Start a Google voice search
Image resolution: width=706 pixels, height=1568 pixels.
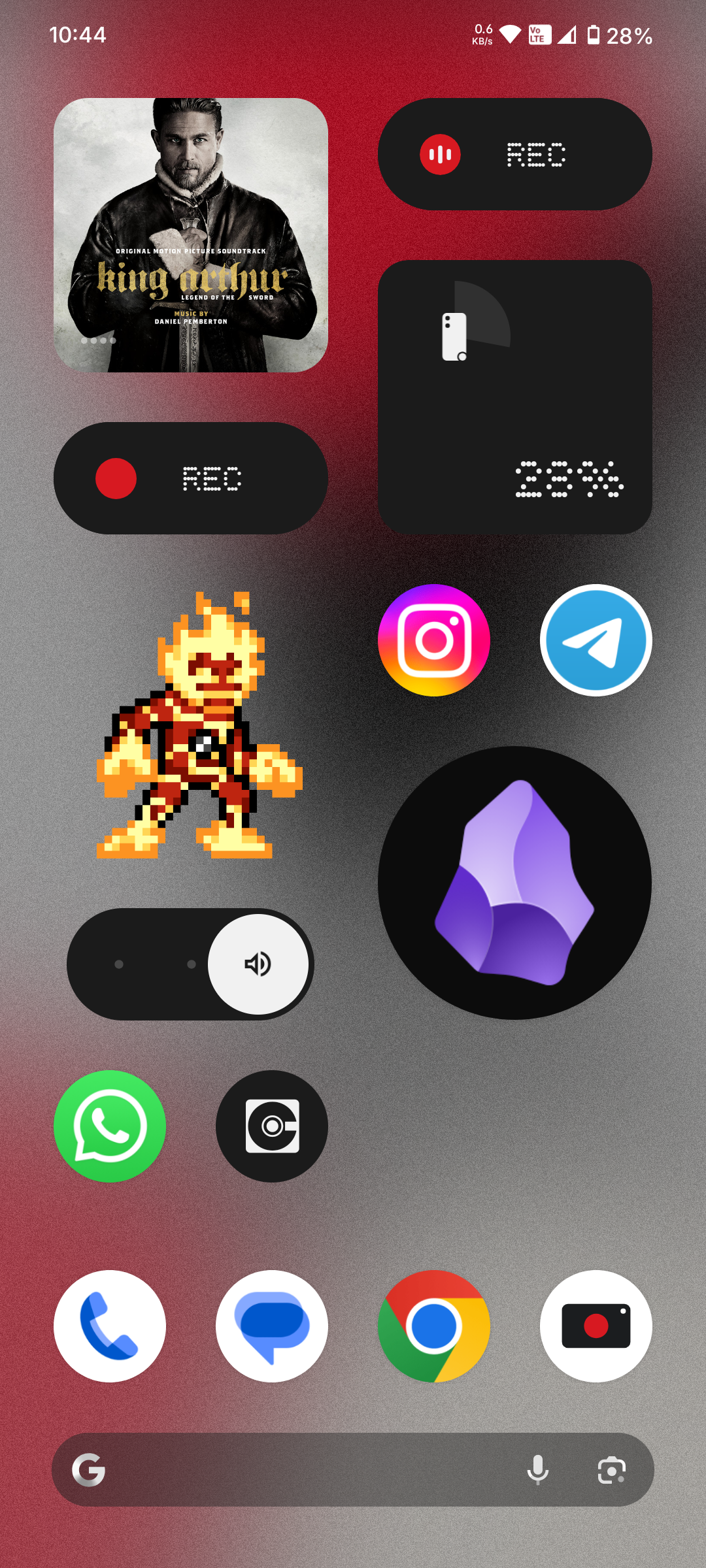537,1470
